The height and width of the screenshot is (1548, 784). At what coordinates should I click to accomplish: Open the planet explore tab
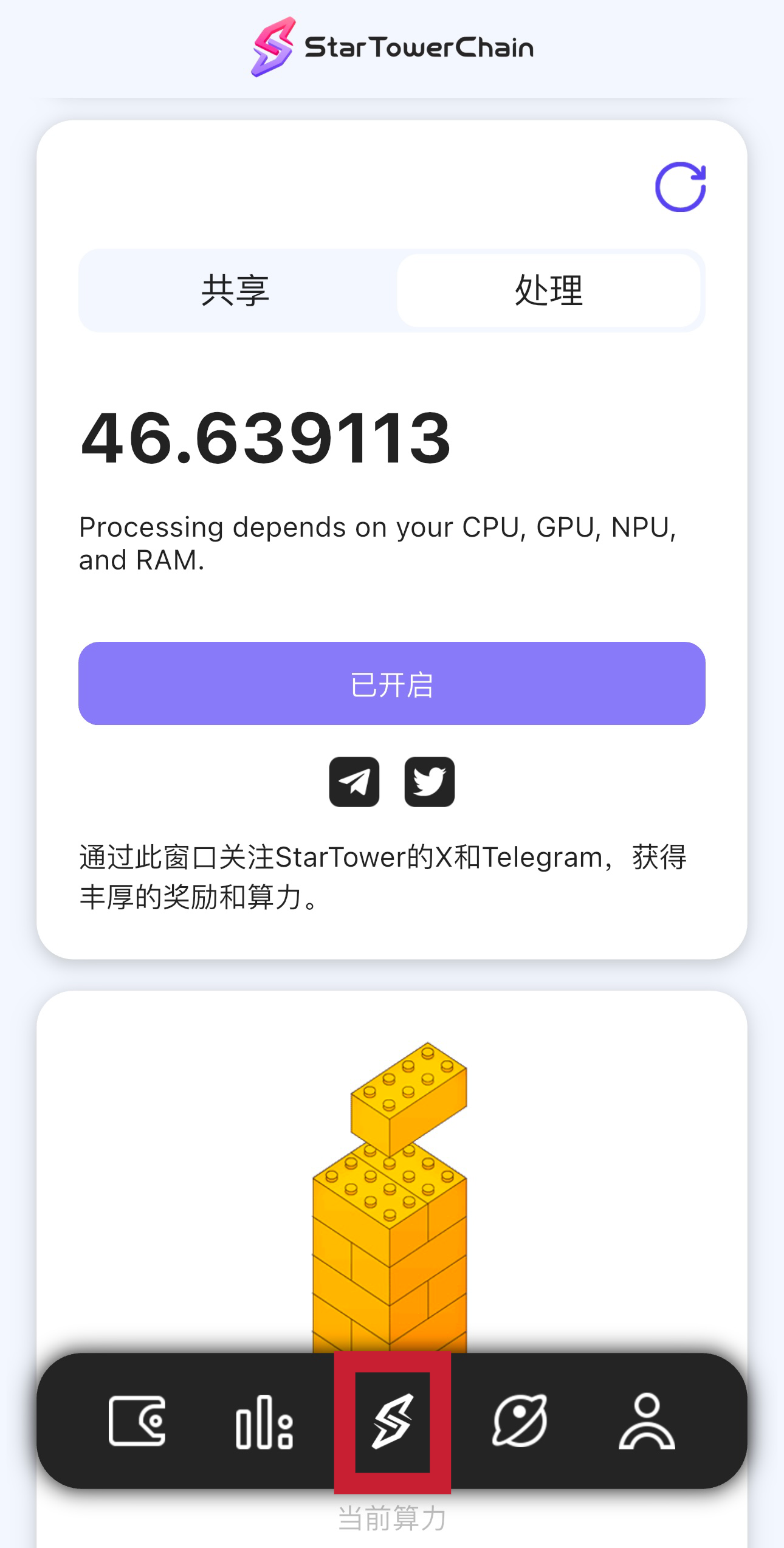(x=520, y=1421)
